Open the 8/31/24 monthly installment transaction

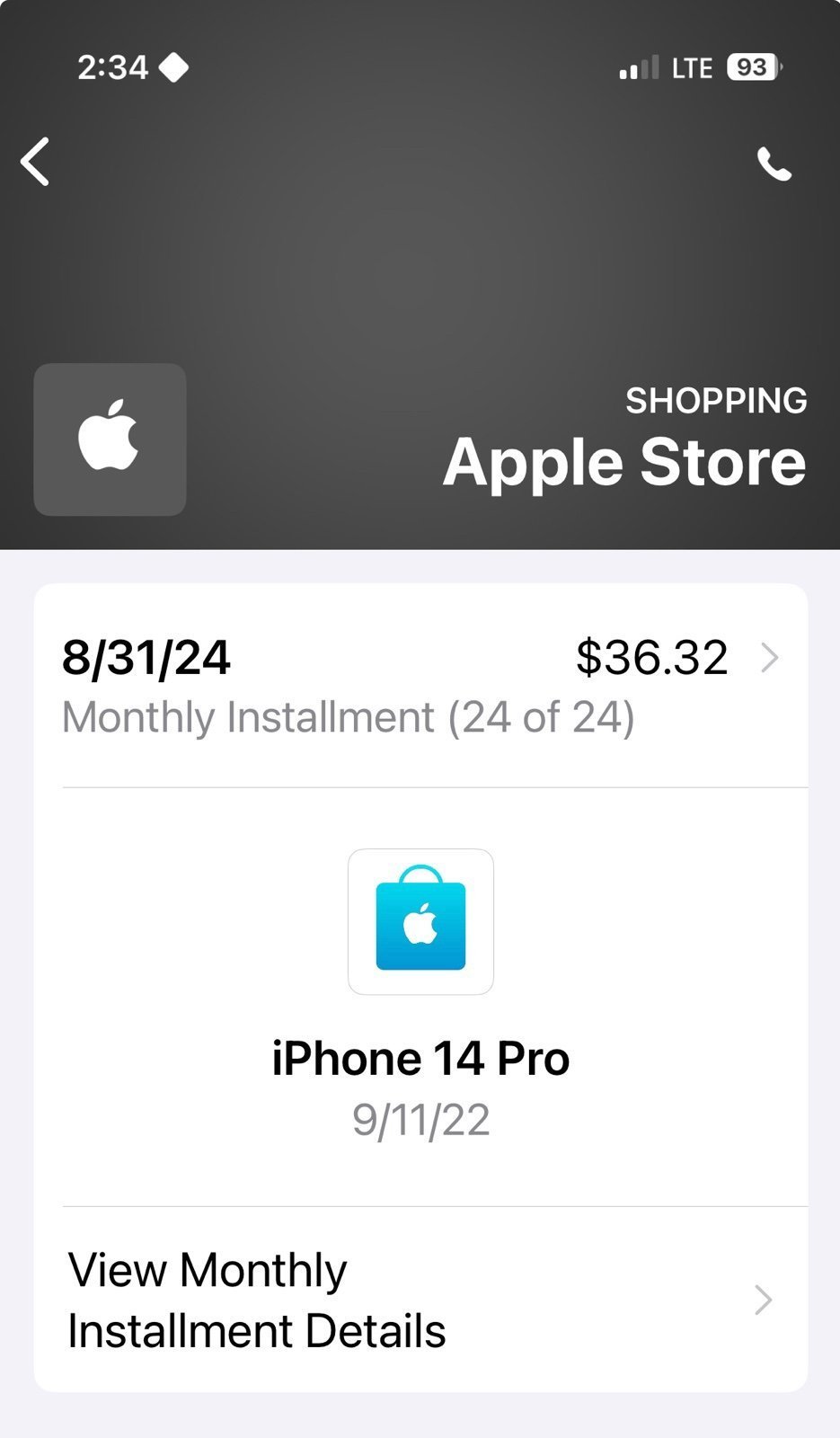pyautogui.click(x=420, y=686)
